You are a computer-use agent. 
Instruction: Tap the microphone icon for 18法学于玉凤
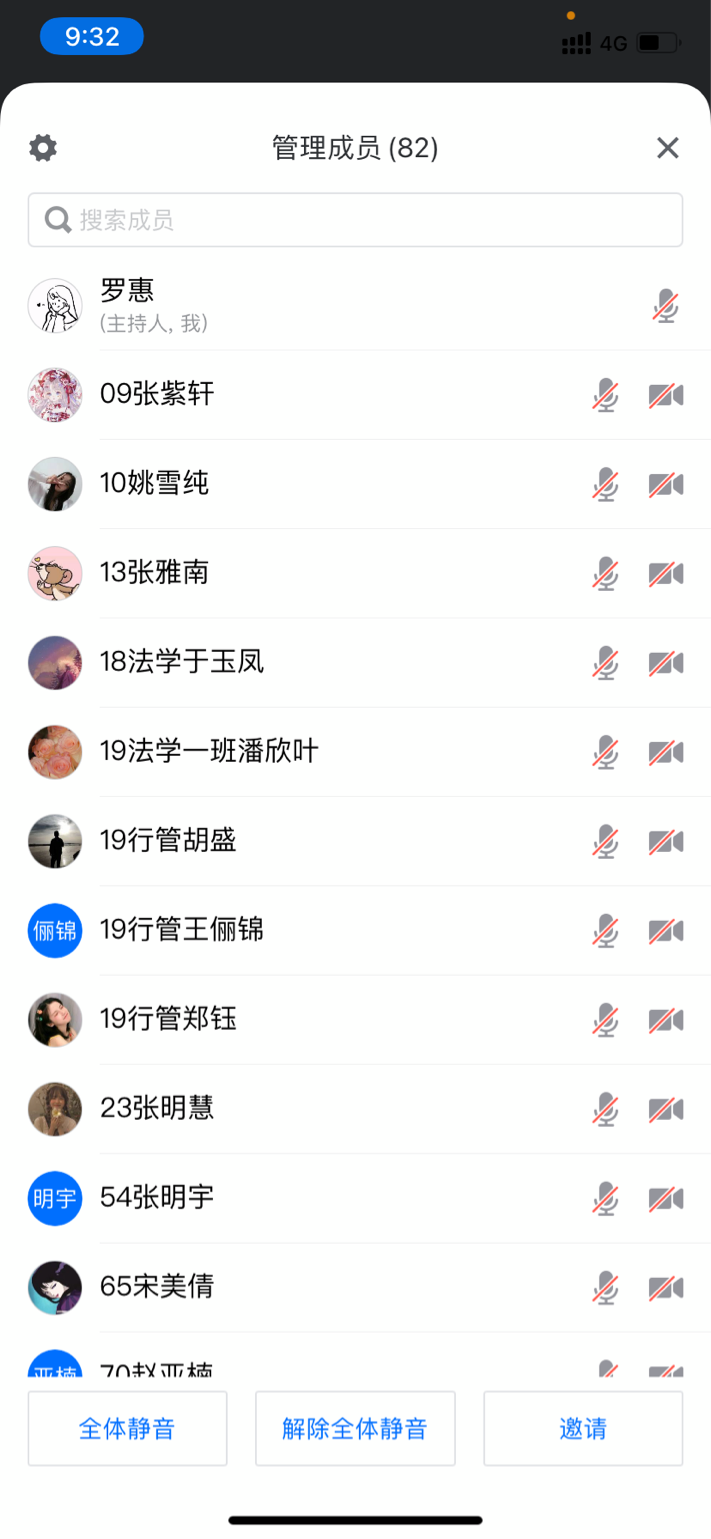[x=605, y=663]
